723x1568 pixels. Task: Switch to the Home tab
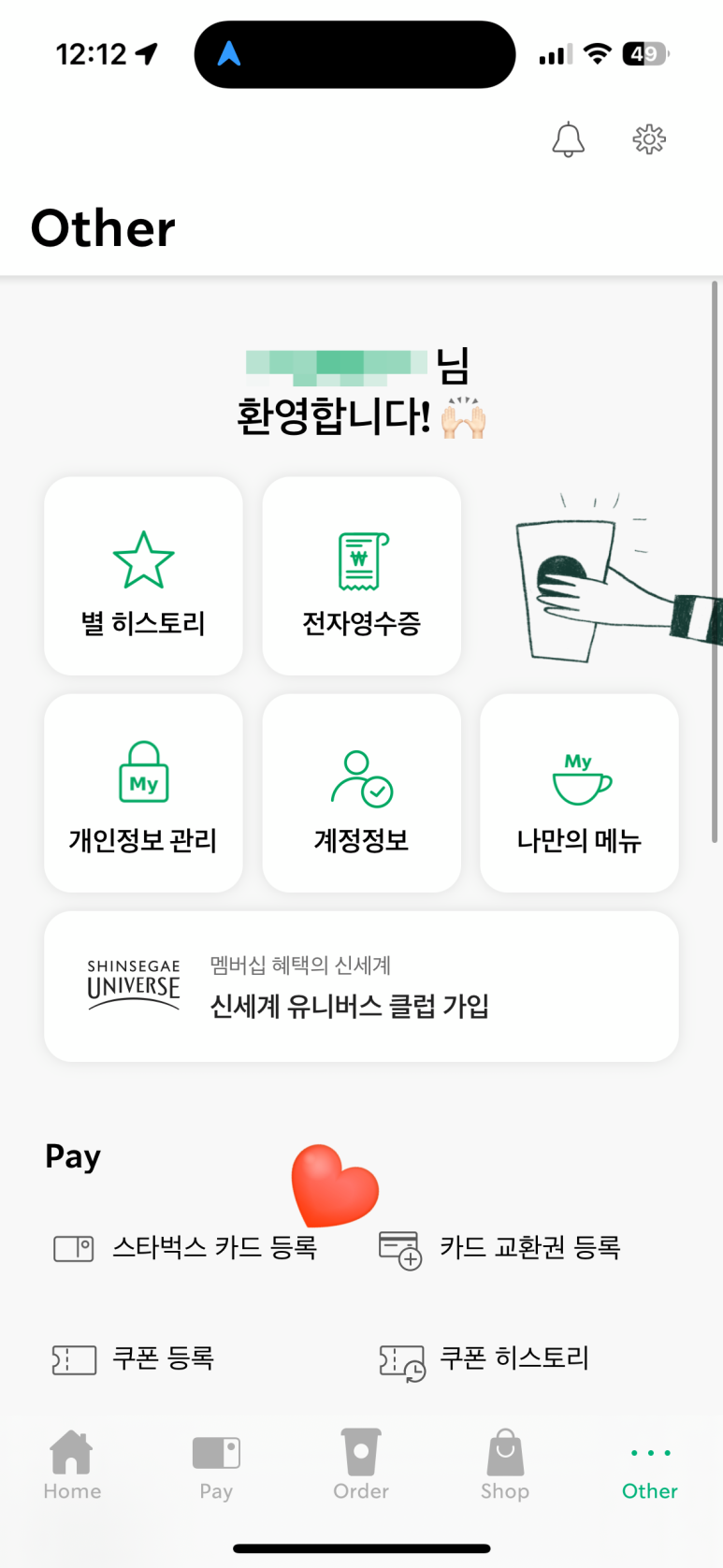(72, 1465)
